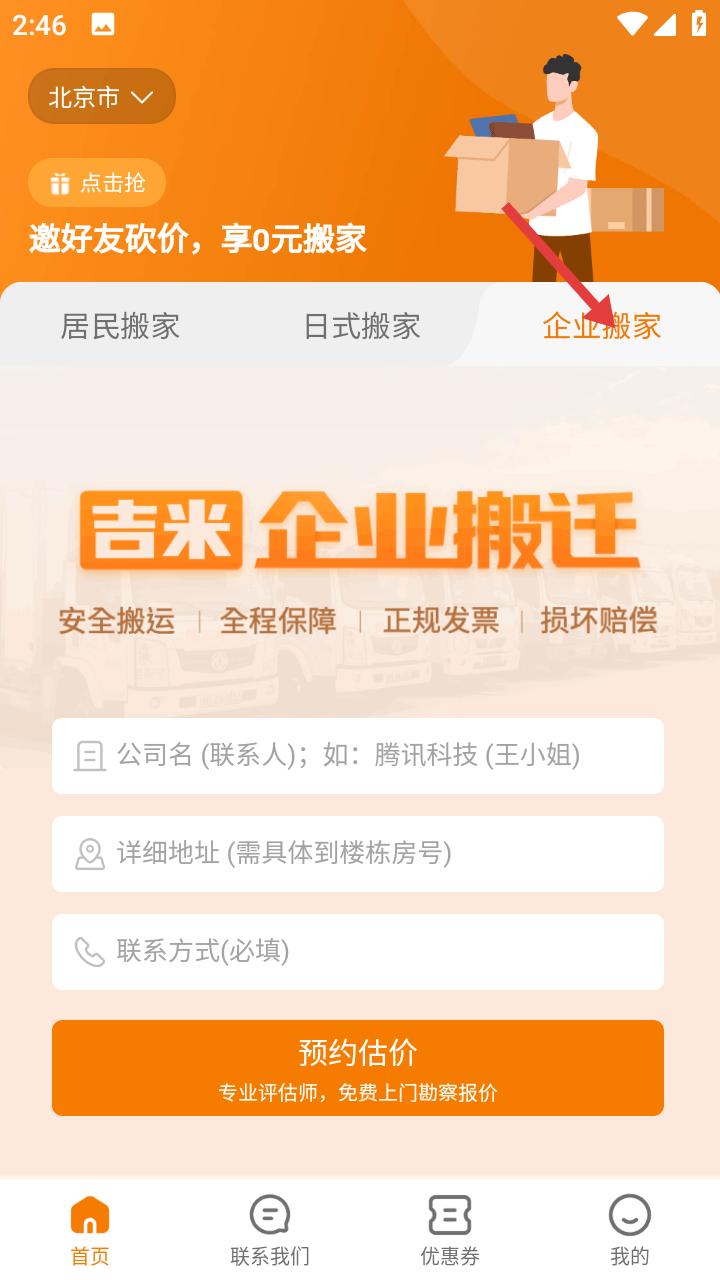Open the 北京市 city selector dropdown
This screenshot has width=720, height=1280.
click(x=101, y=97)
